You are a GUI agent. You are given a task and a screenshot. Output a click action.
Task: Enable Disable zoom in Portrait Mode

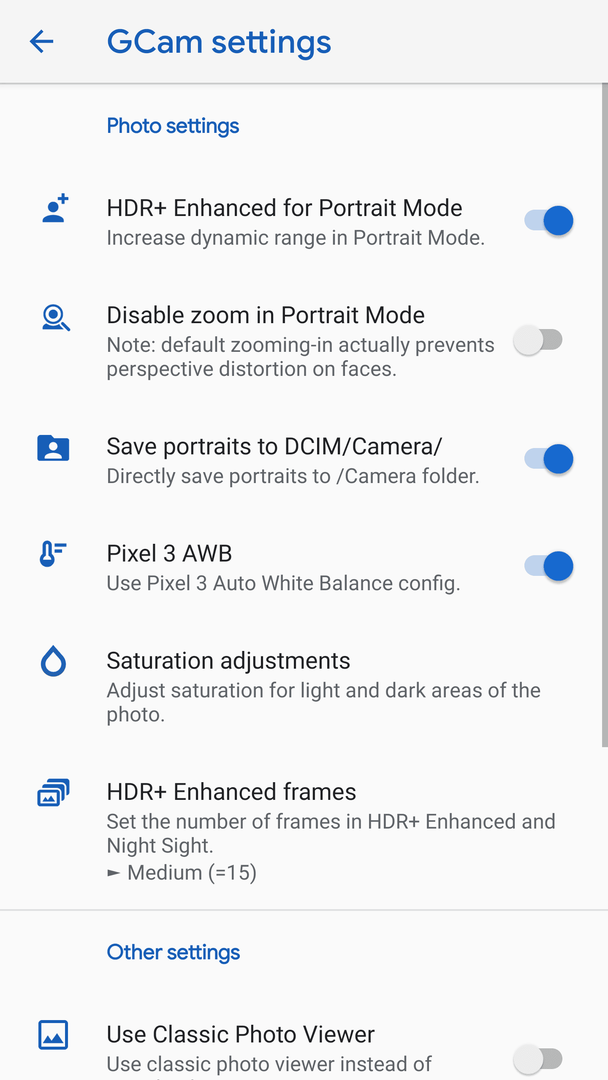click(x=539, y=340)
